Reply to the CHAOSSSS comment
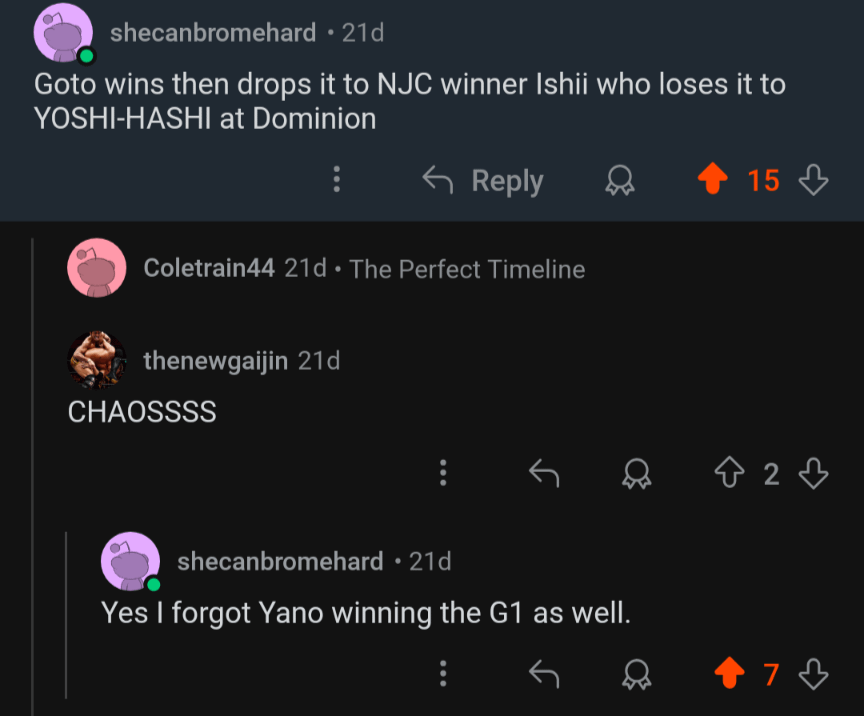This screenshot has height=716, width=864. pyautogui.click(x=542, y=474)
